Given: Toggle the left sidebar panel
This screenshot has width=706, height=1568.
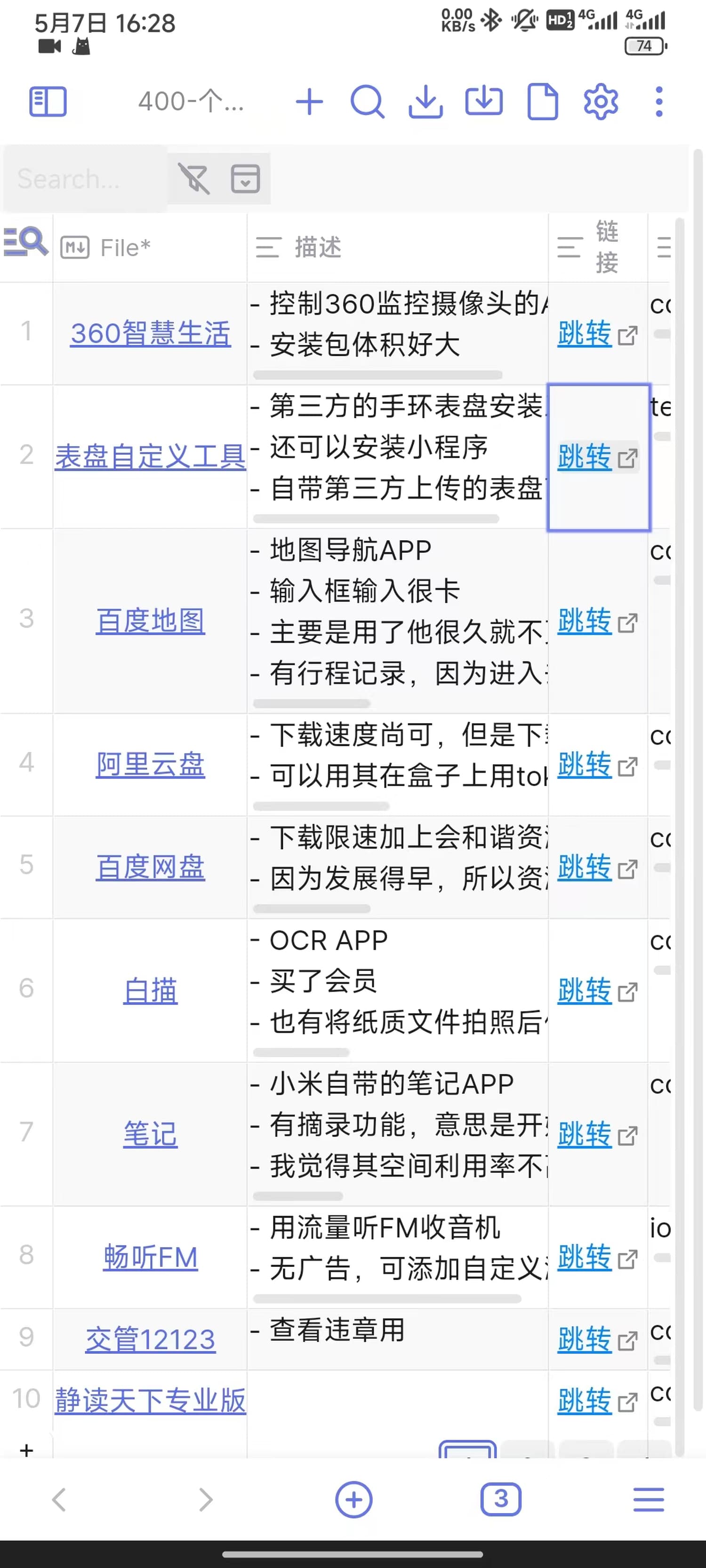Looking at the screenshot, I should coord(48,101).
